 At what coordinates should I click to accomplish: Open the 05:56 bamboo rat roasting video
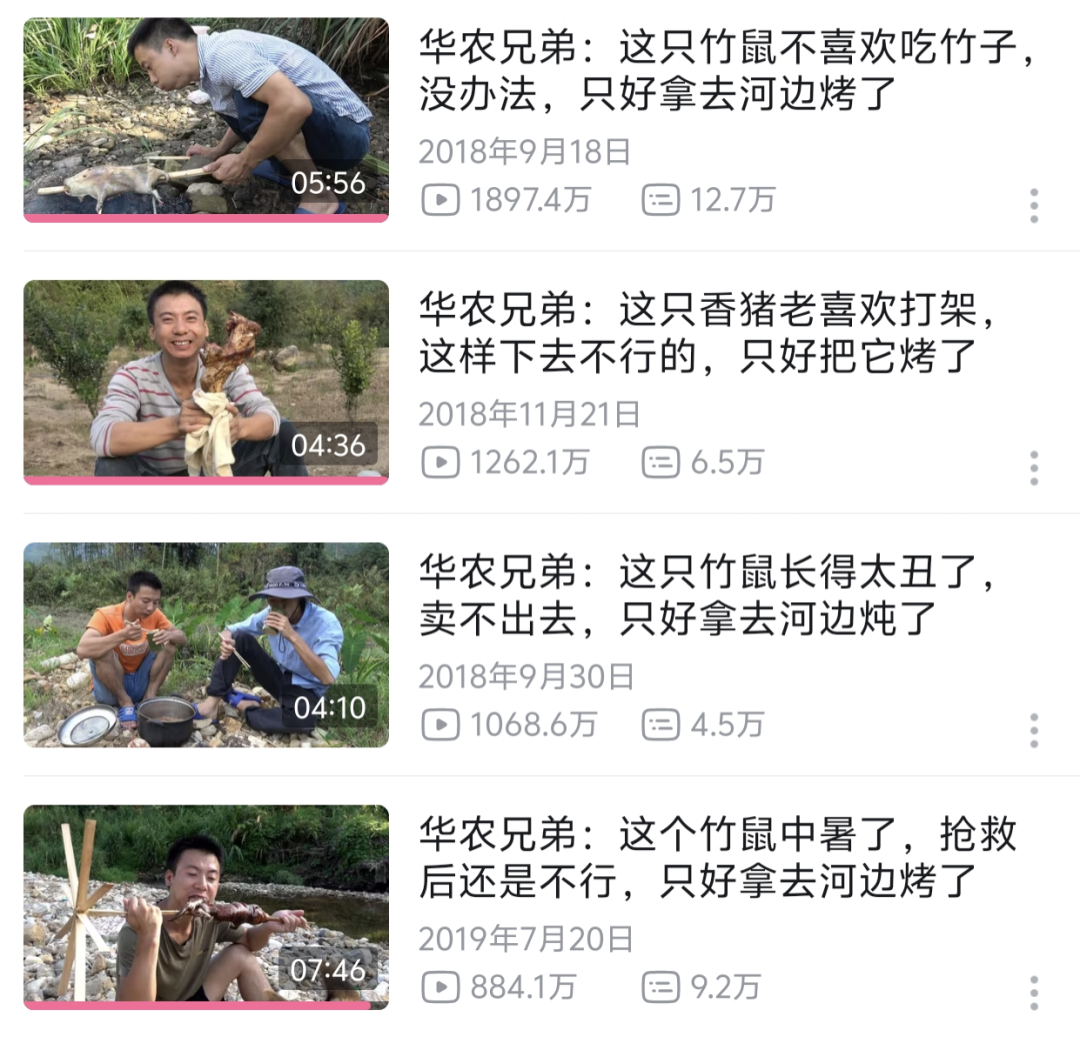(x=206, y=120)
